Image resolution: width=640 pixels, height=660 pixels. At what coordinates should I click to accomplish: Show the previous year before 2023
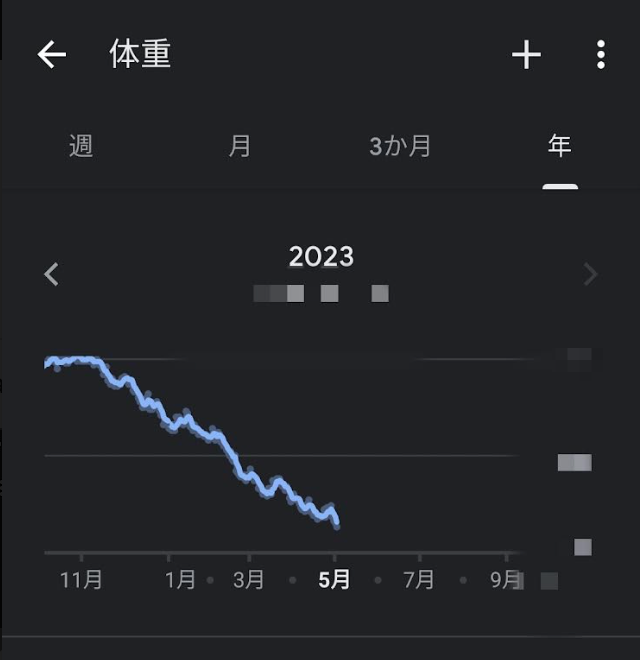point(51,274)
